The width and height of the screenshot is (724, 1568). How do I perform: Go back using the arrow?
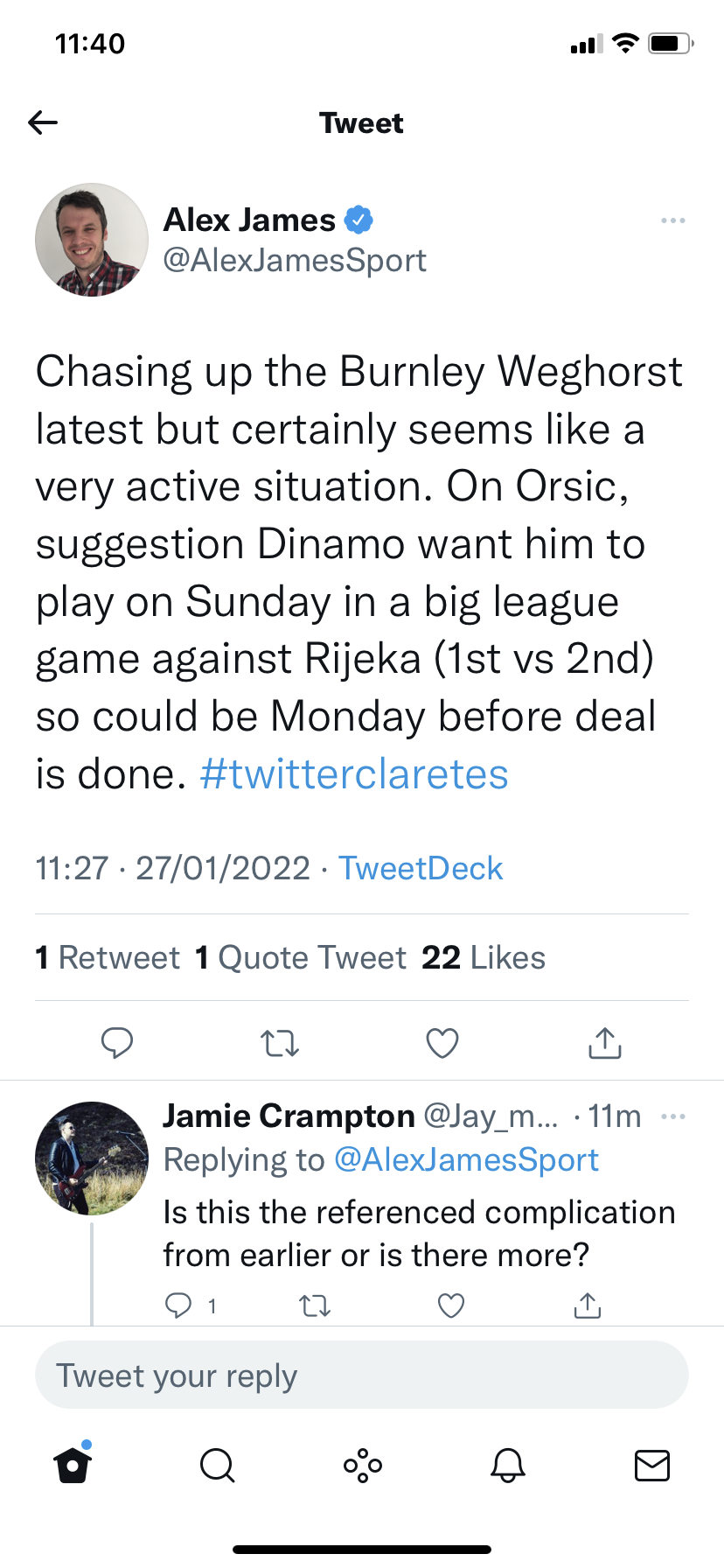pos(43,122)
